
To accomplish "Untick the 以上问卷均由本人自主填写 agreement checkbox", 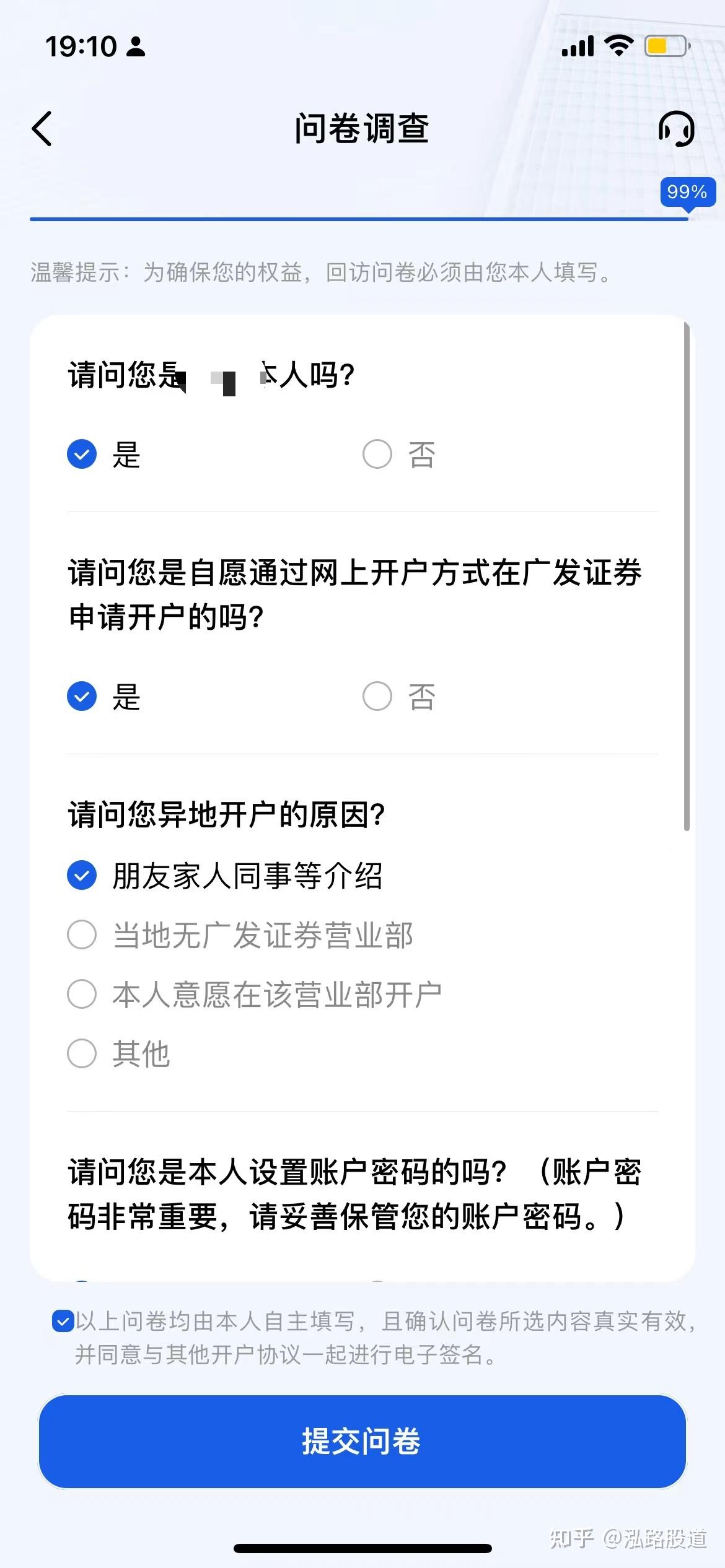I will pos(63,1321).
